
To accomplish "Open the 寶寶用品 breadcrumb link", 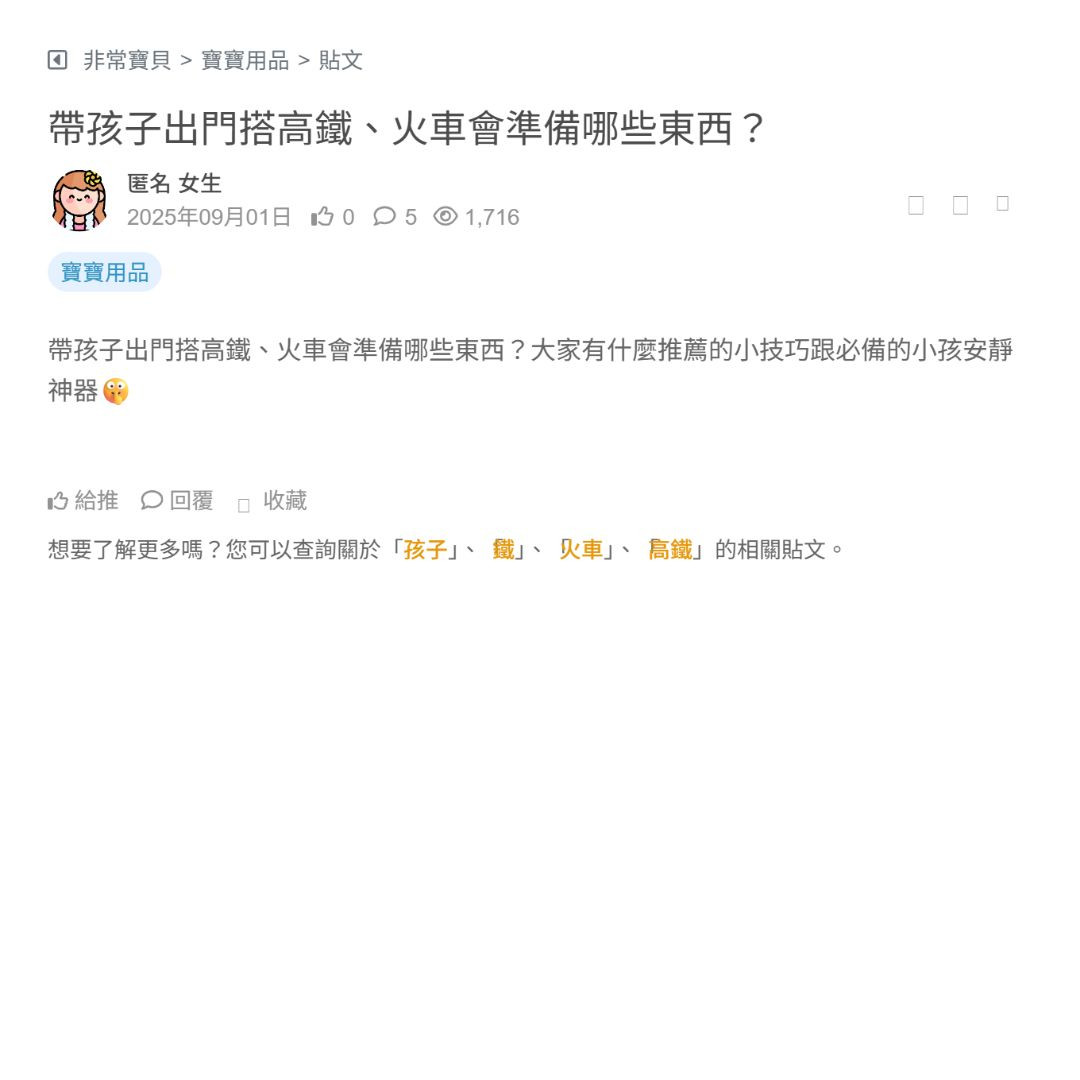I will (x=245, y=60).
